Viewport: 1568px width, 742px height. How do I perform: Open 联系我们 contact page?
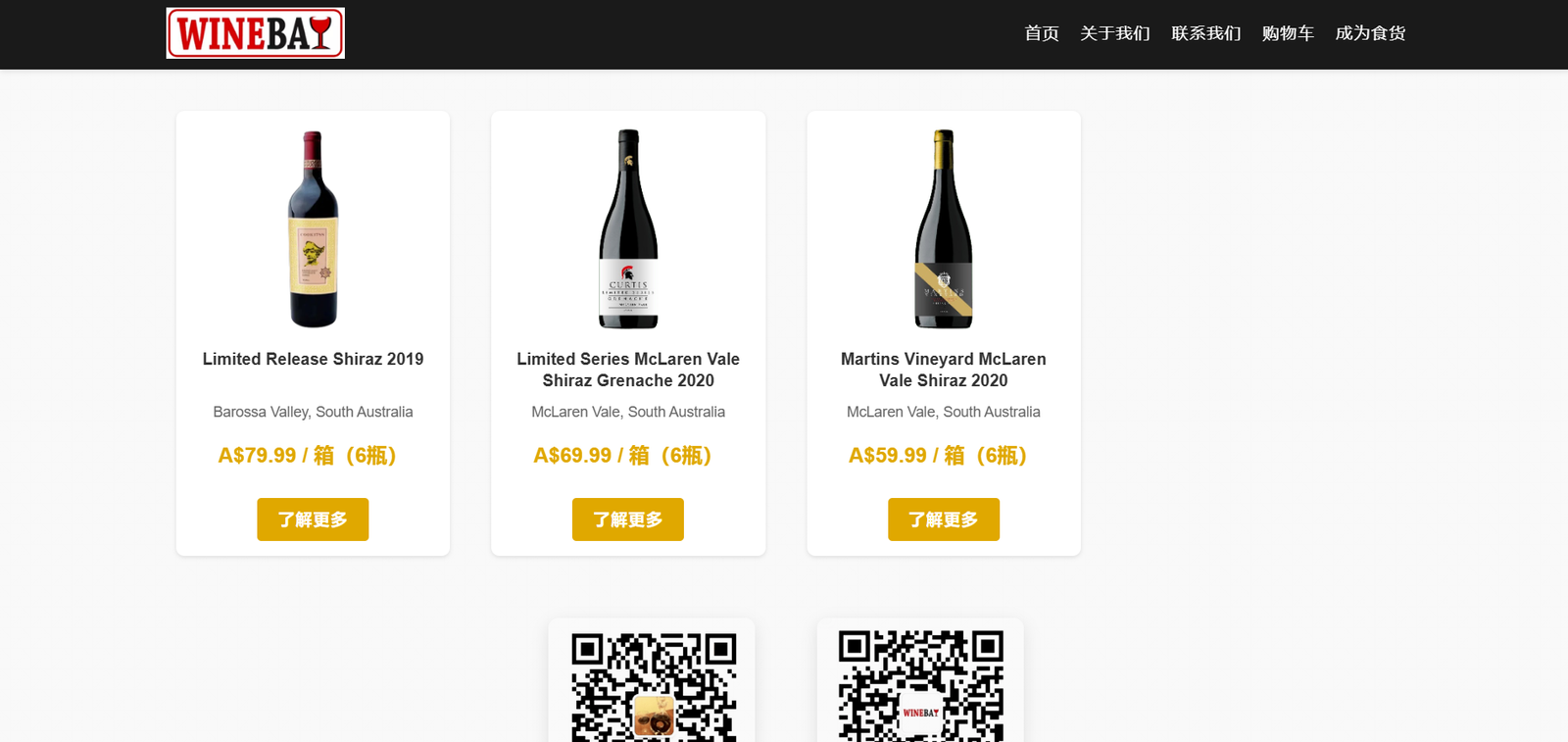pos(1205,33)
